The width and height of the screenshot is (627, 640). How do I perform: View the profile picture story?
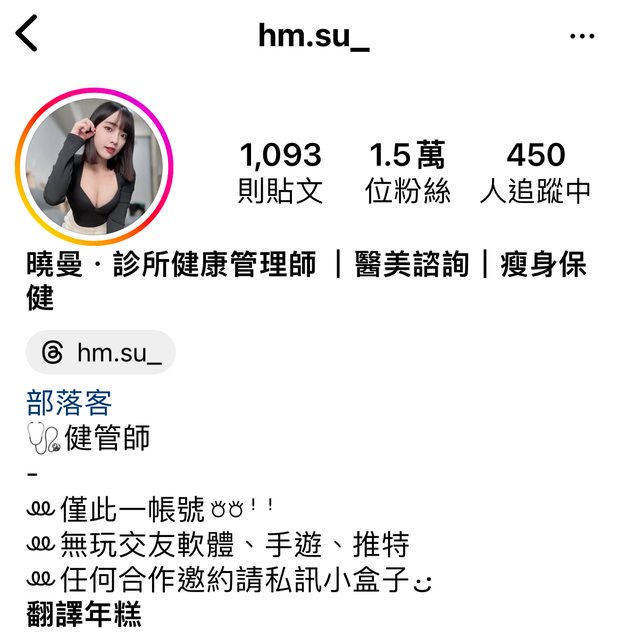coord(94,166)
